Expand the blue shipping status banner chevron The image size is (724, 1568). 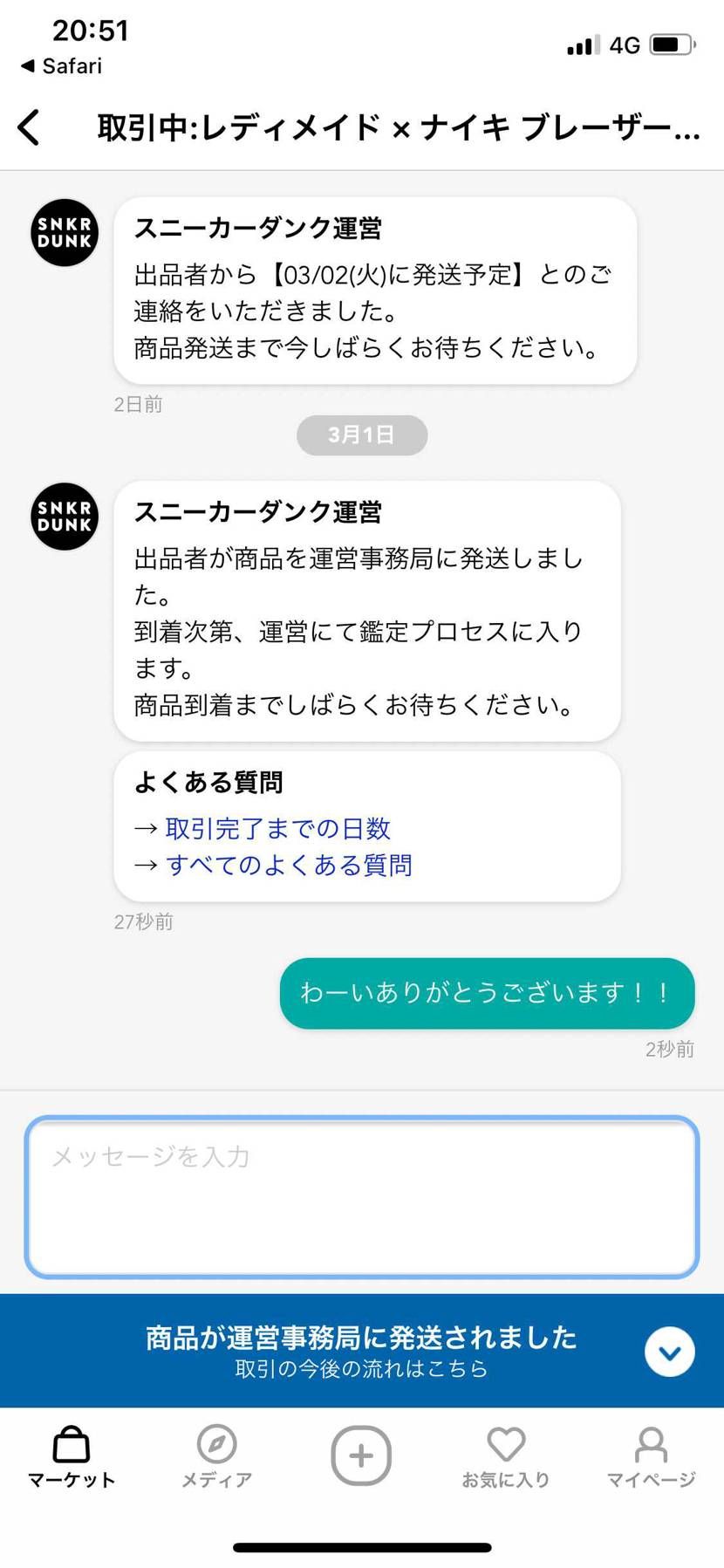point(669,1351)
